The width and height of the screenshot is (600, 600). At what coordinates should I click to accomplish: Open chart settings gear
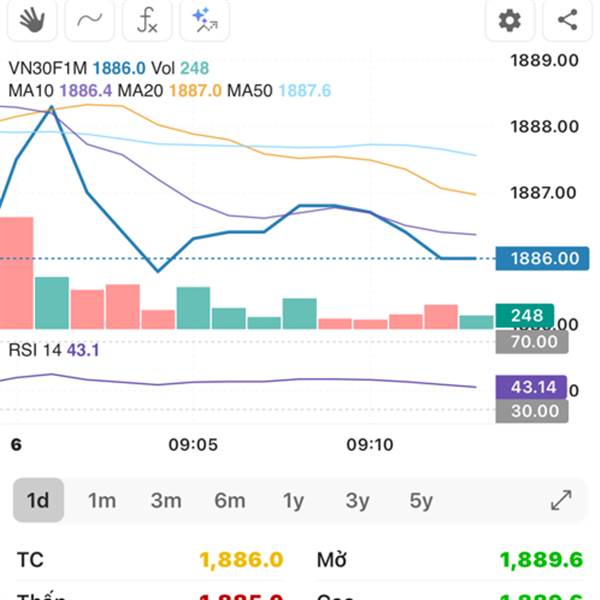pyautogui.click(x=510, y=20)
